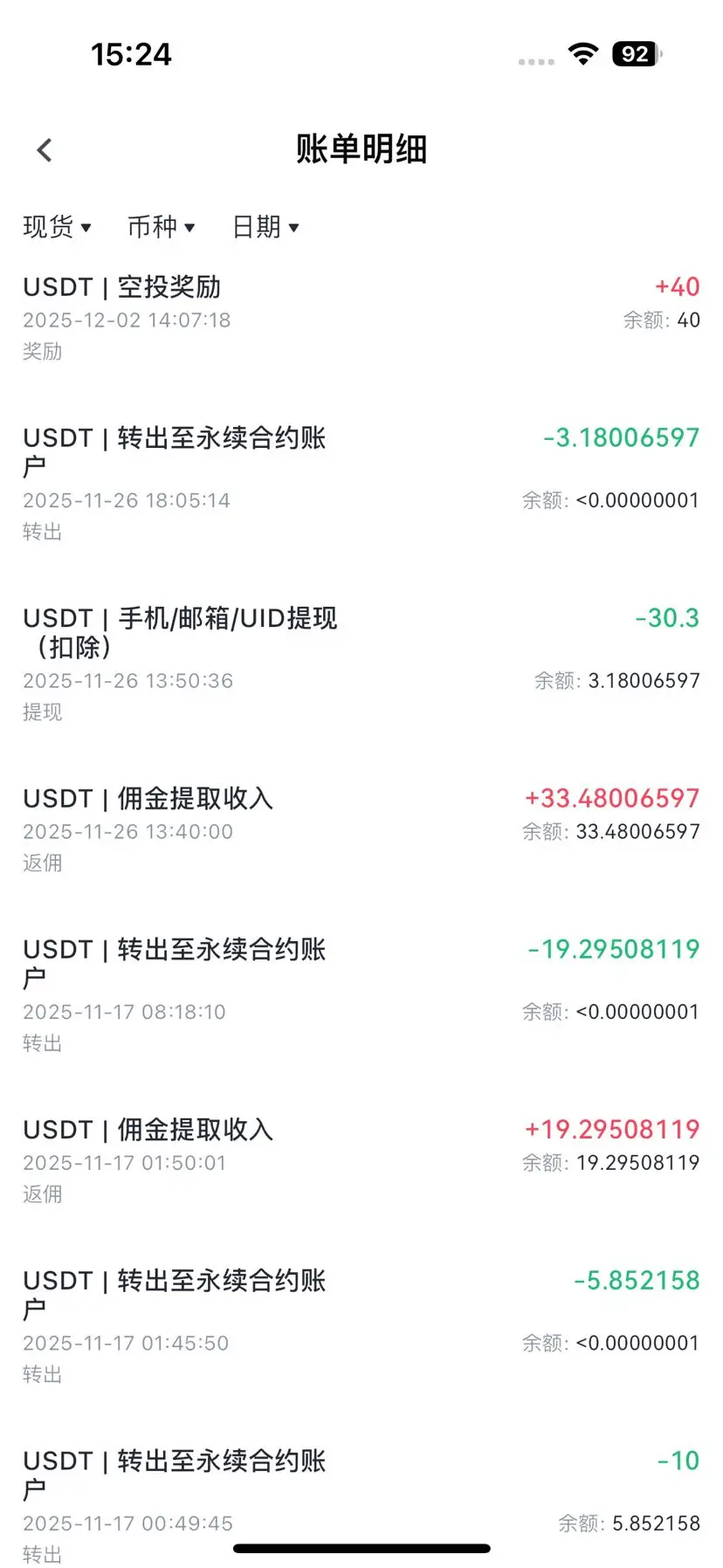
Task: View the 佣金提取收入 +33.48006597 entry
Action: (x=361, y=829)
